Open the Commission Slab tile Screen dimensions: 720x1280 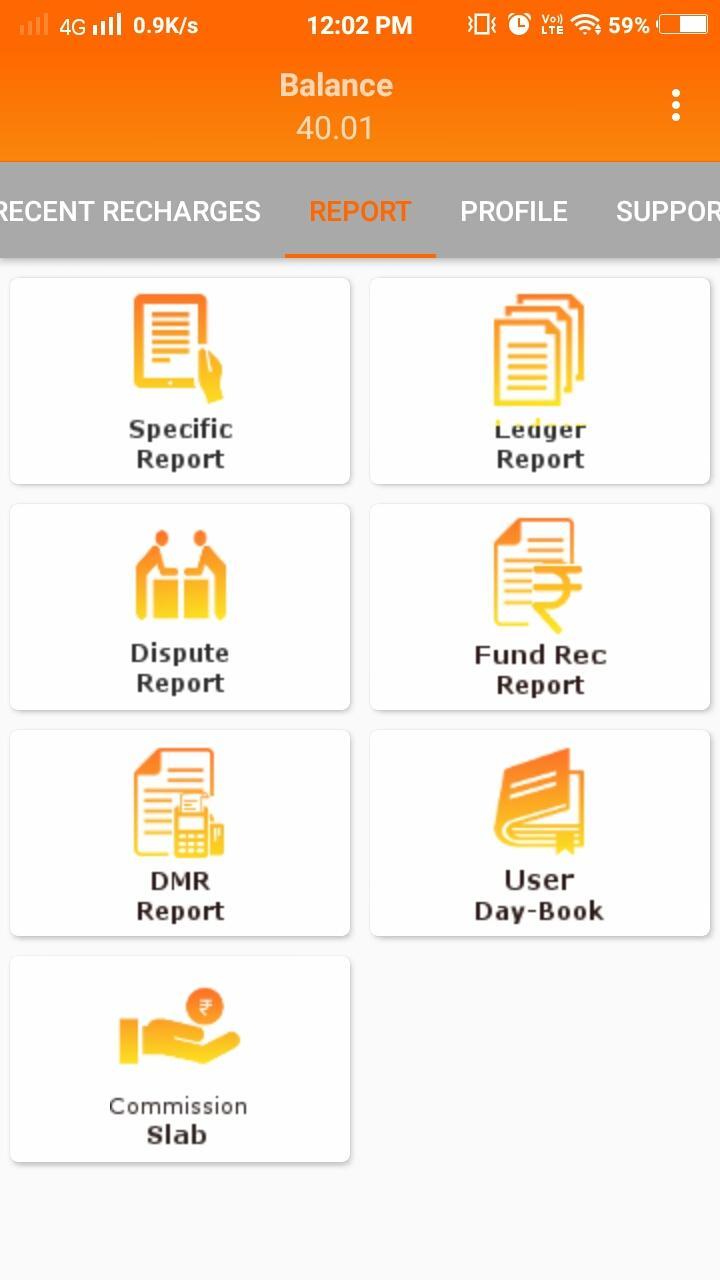[180, 1059]
